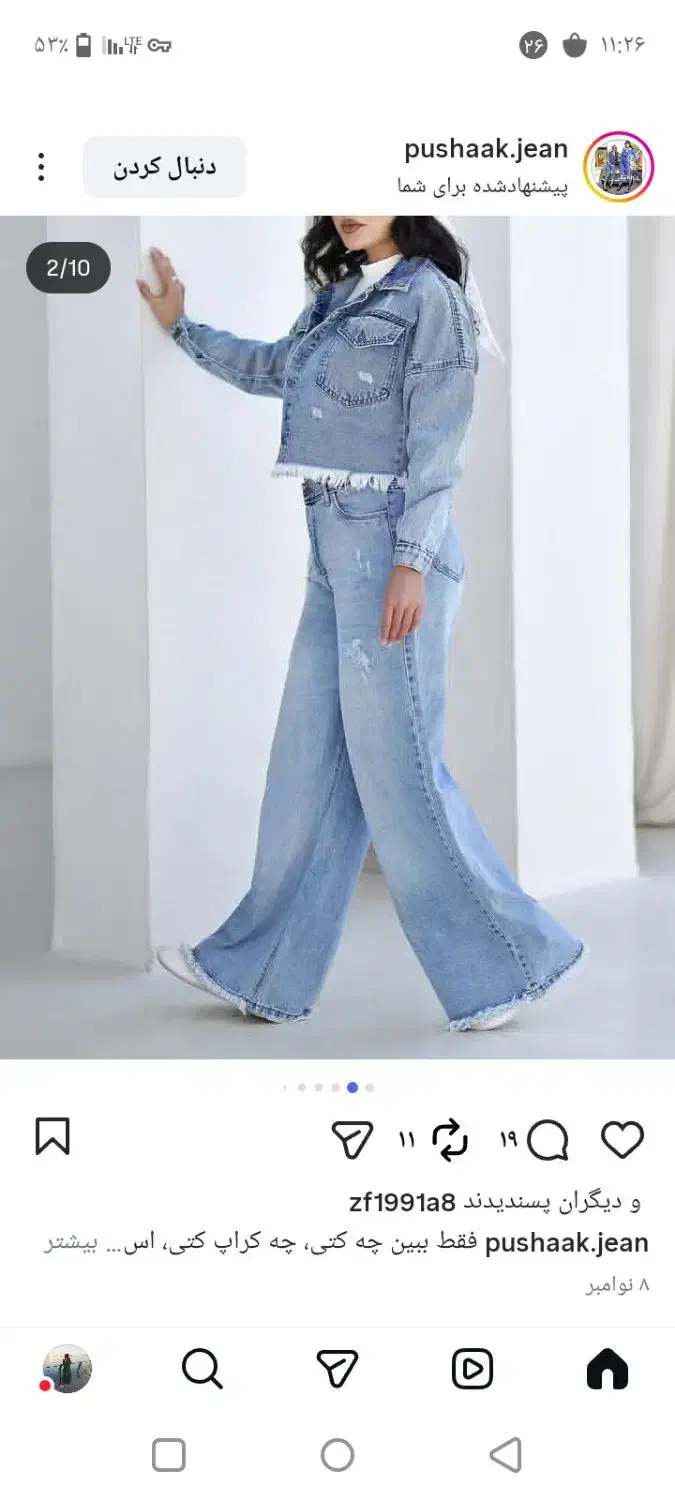675x1500 pixels.
Task: Open pushaak.jean username in the header
Action: pos(486,150)
